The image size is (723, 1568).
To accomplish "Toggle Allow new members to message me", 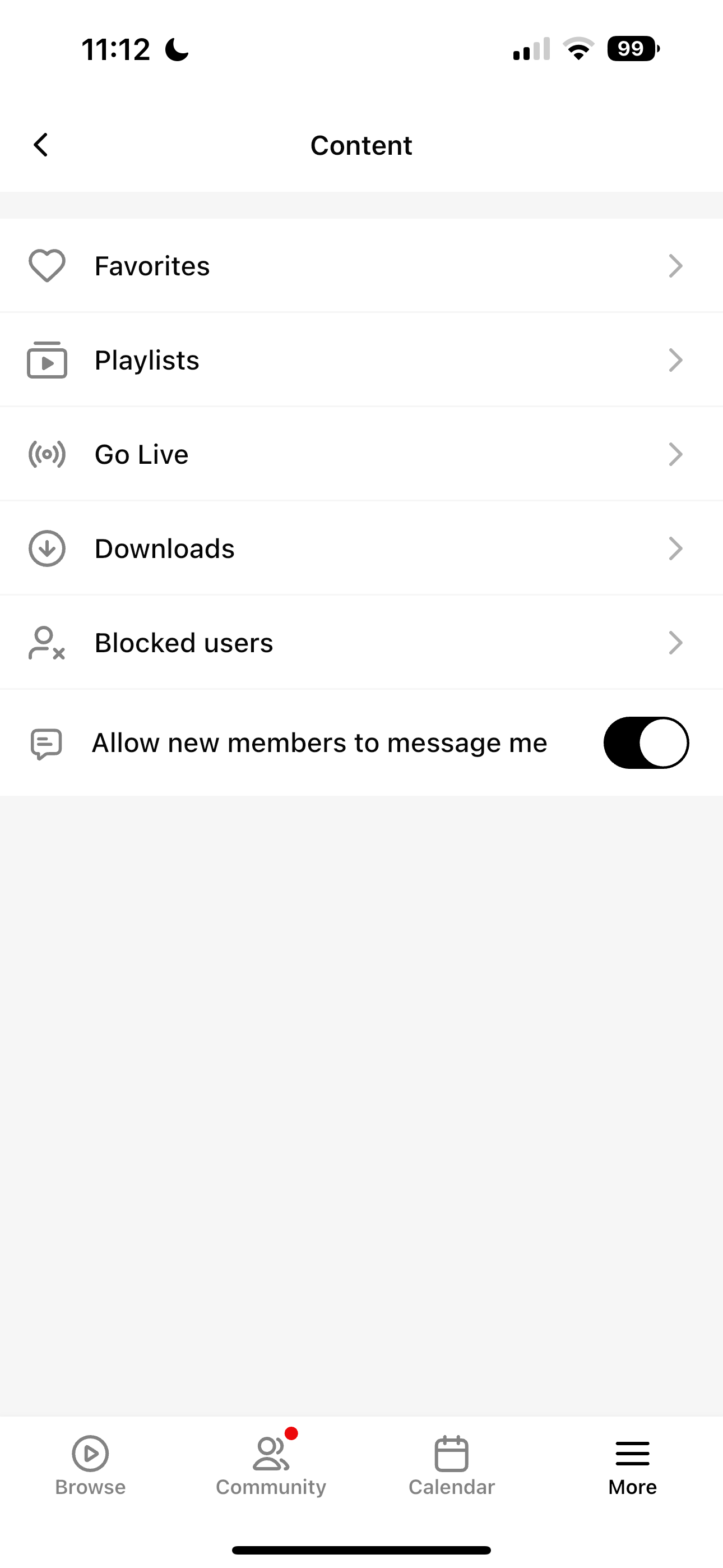I will tap(646, 743).
